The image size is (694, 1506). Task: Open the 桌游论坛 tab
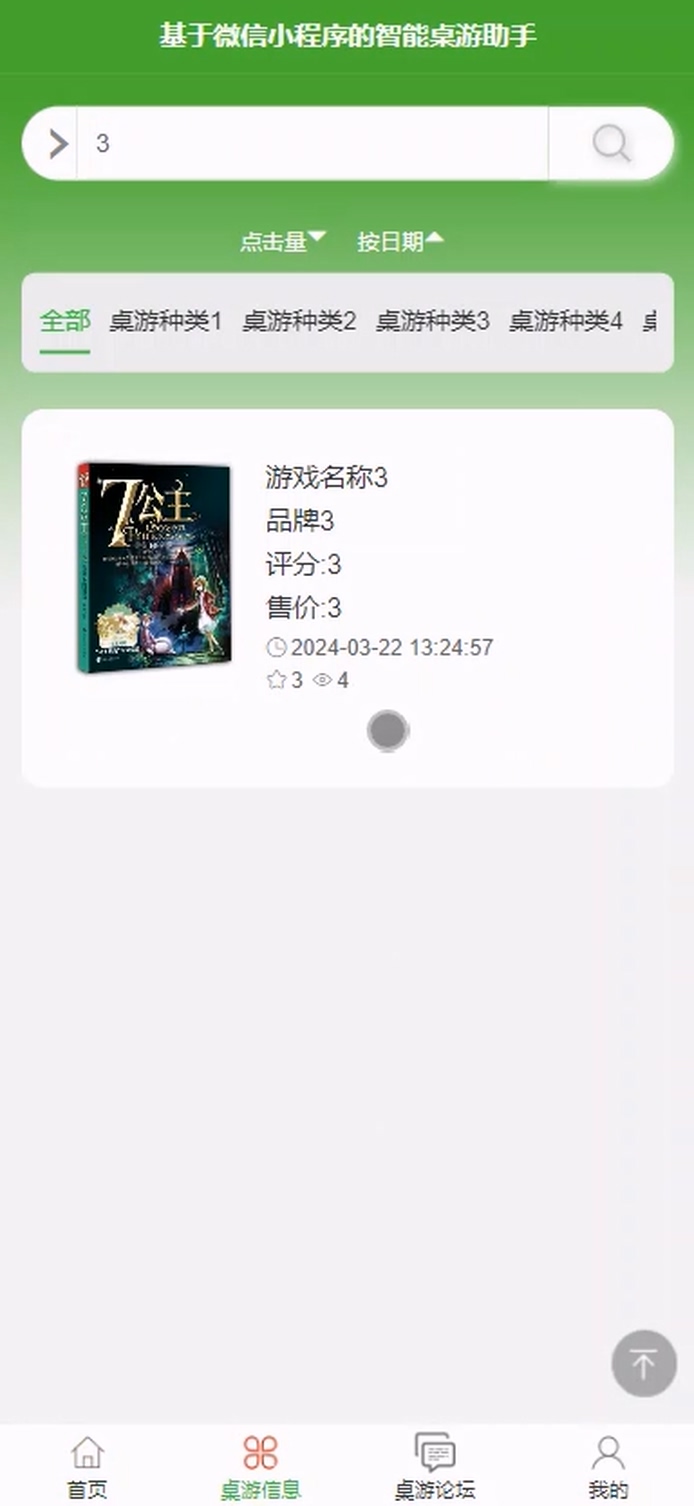pyautogui.click(x=434, y=1466)
